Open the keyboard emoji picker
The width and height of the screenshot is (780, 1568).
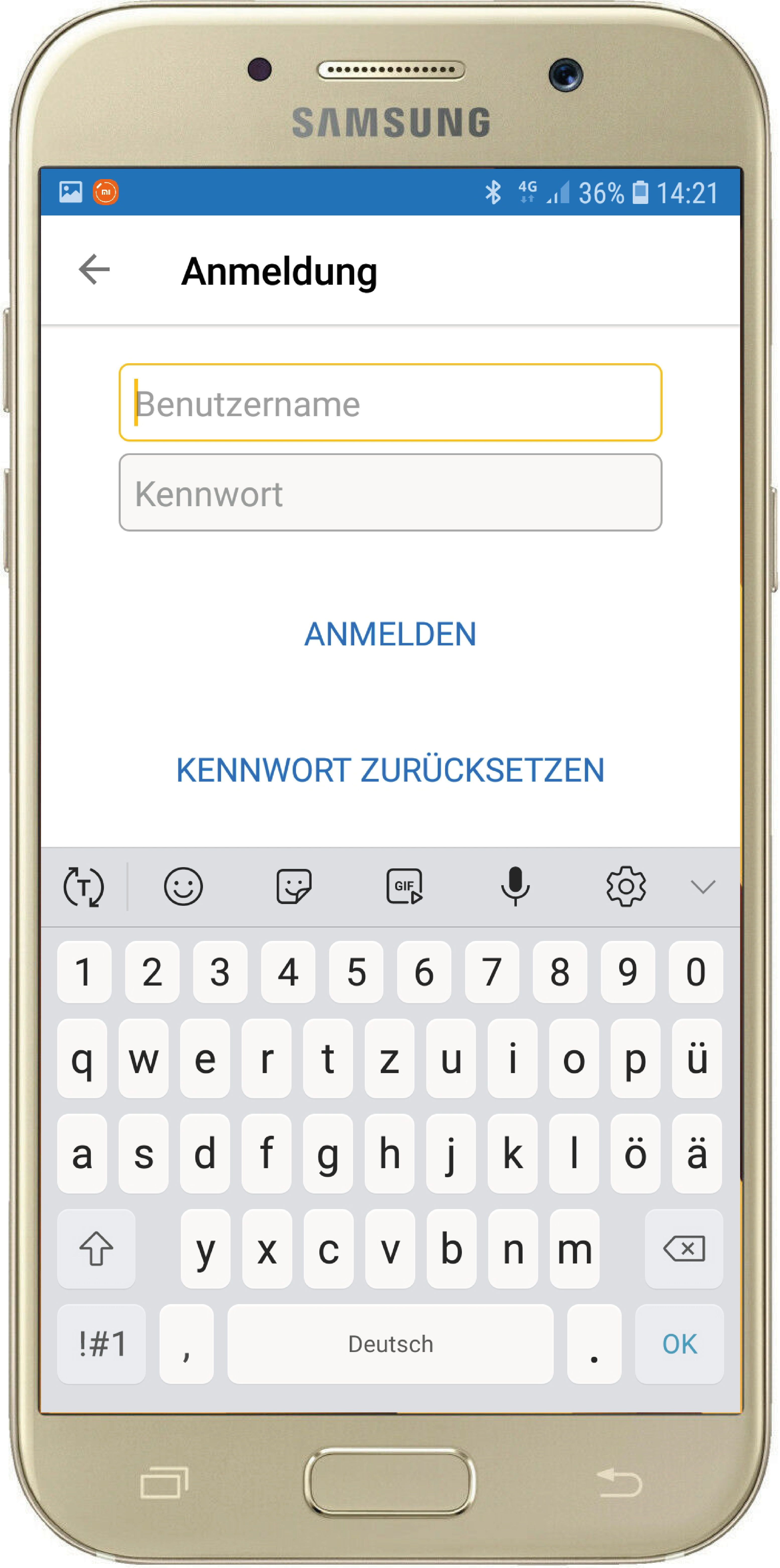coord(183,886)
